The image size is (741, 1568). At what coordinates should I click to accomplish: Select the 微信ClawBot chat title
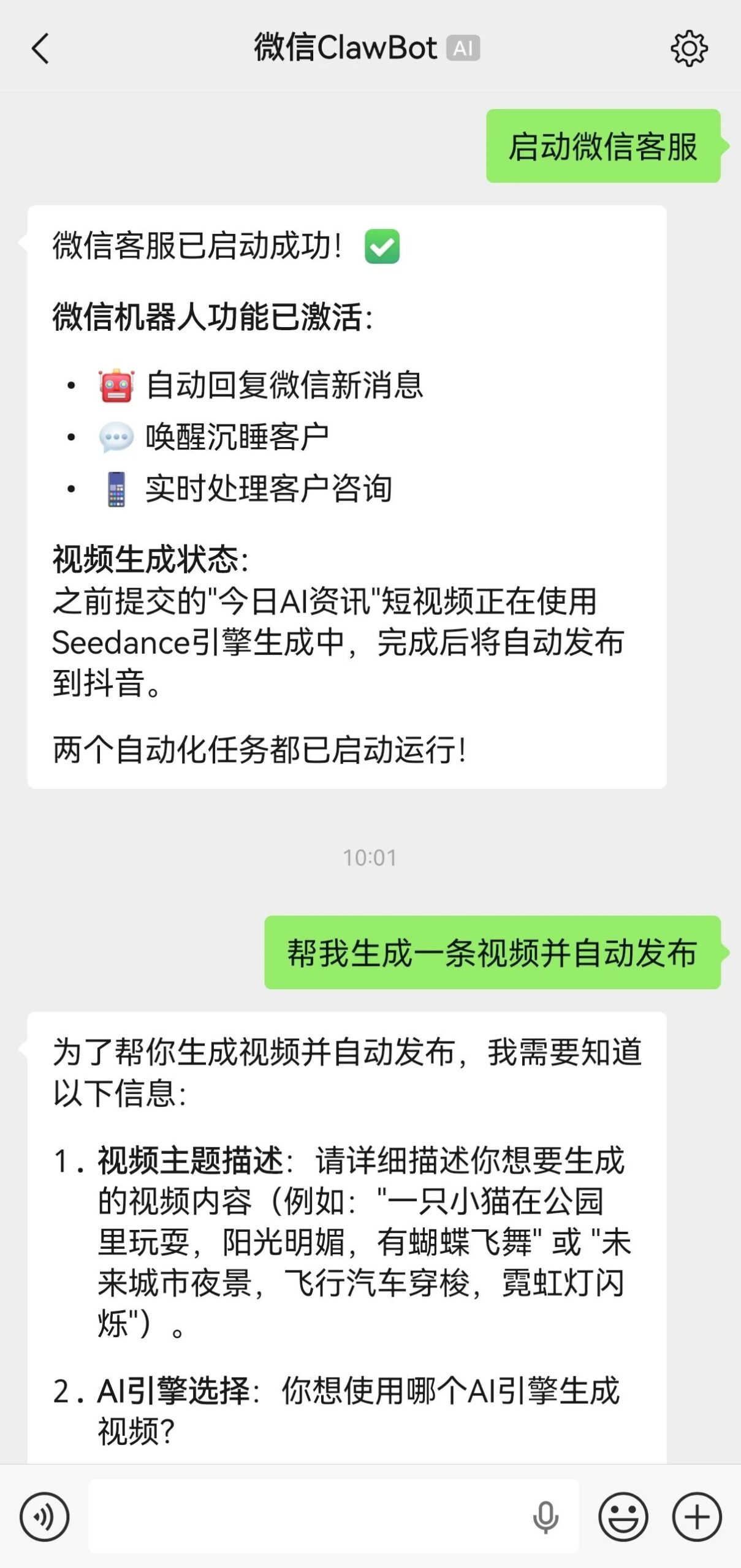coord(343,48)
